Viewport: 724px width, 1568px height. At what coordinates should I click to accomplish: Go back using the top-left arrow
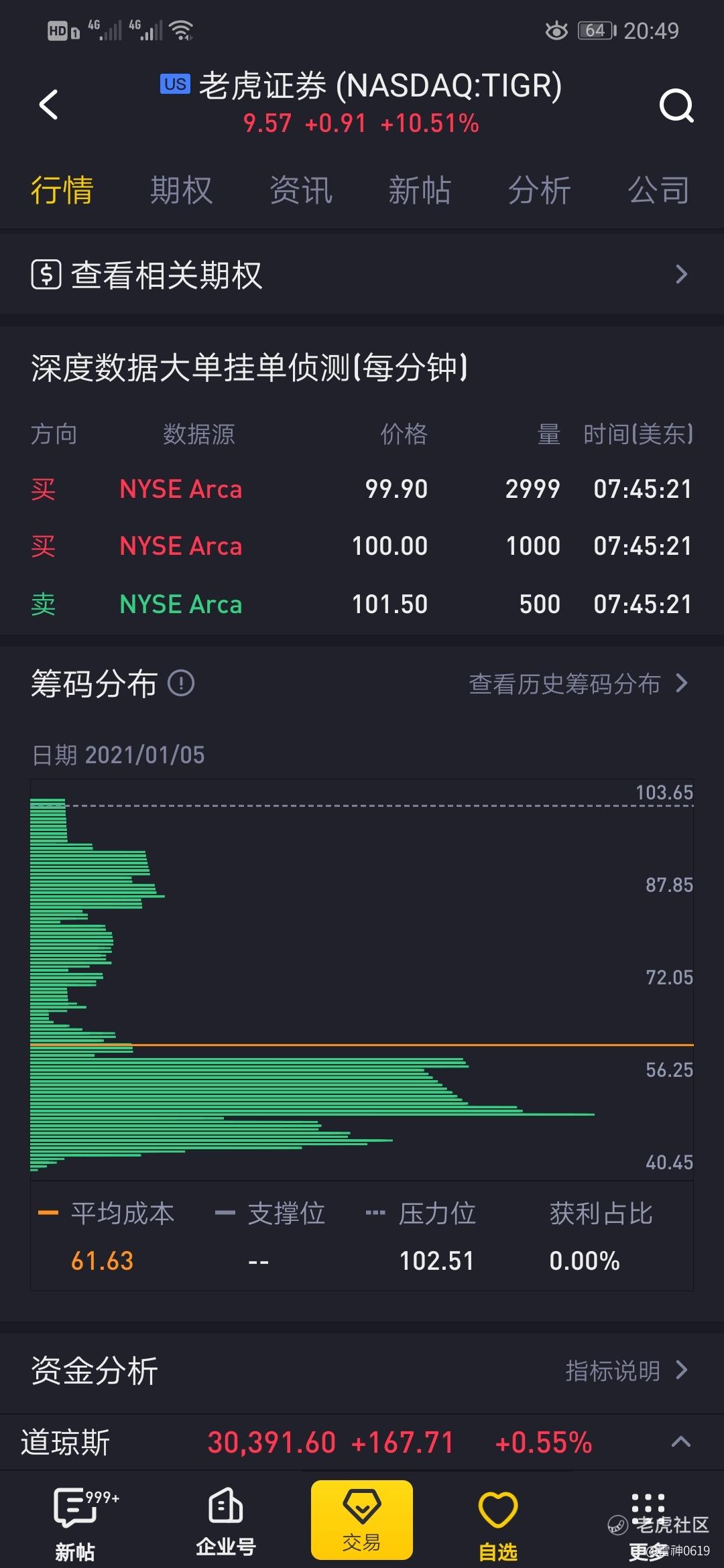48,105
